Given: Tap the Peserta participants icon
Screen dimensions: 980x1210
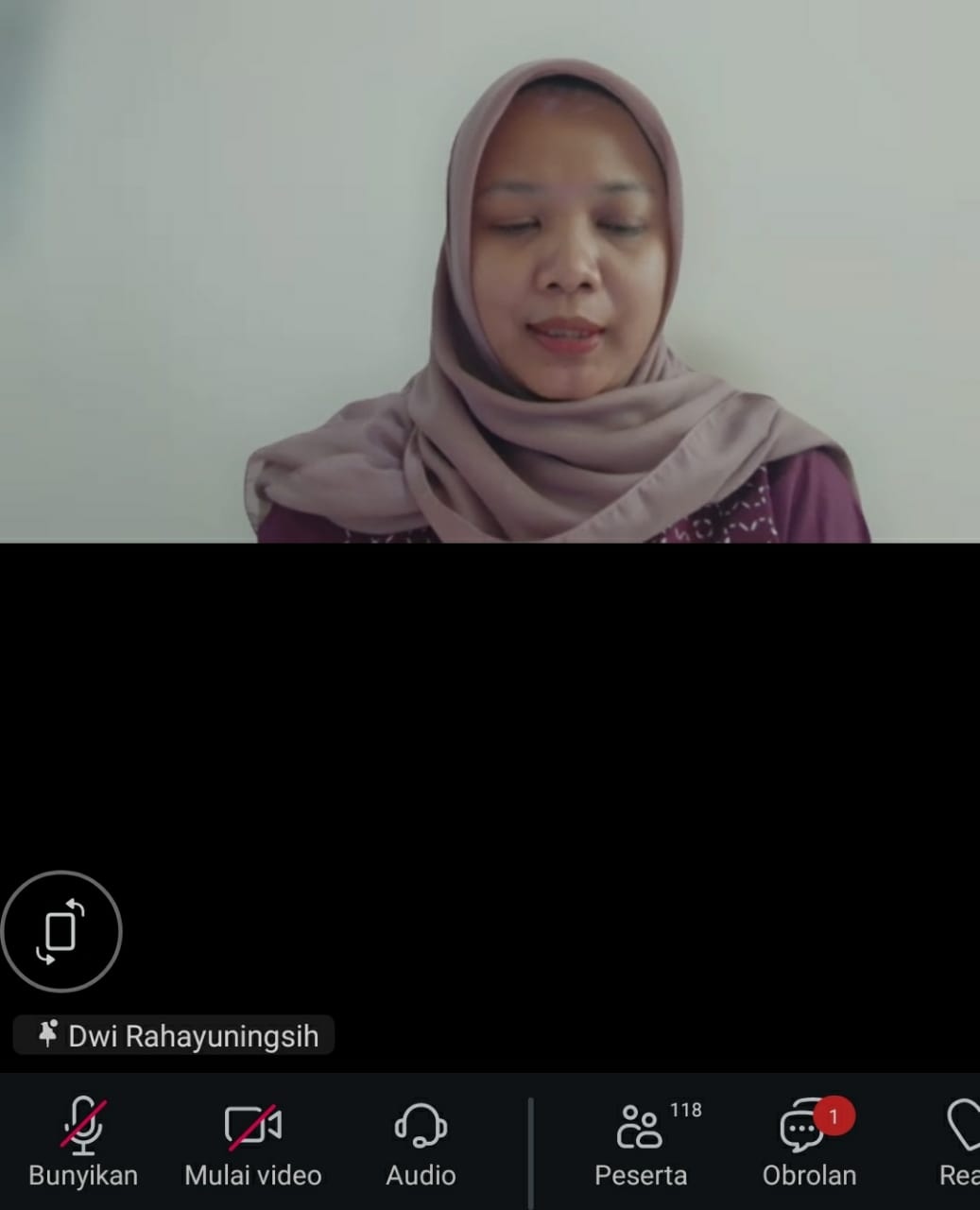Looking at the screenshot, I should click(641, 1127).
